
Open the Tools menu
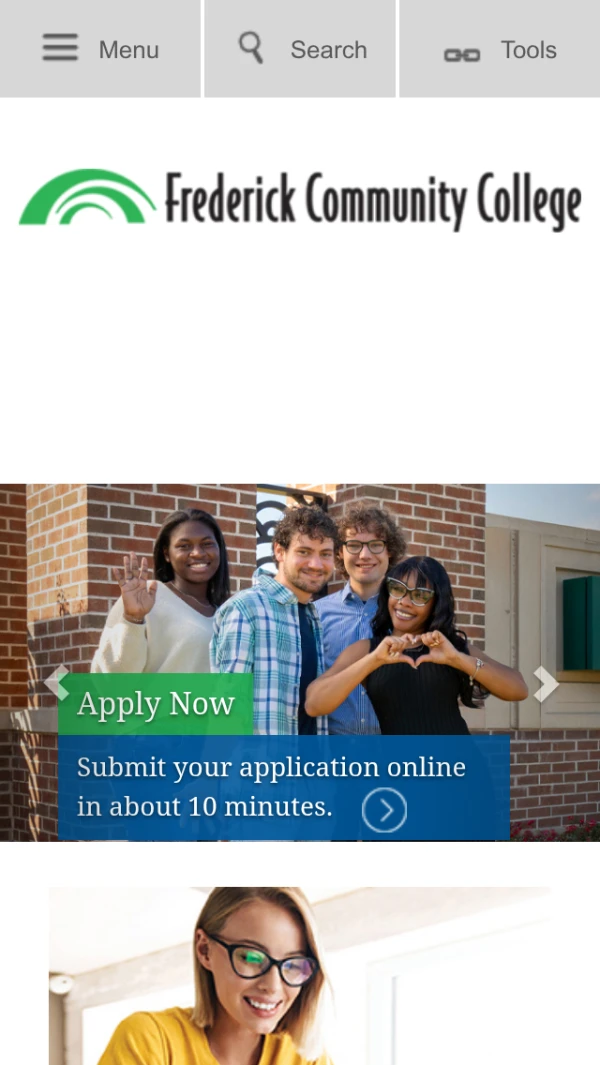click(499, 49)
